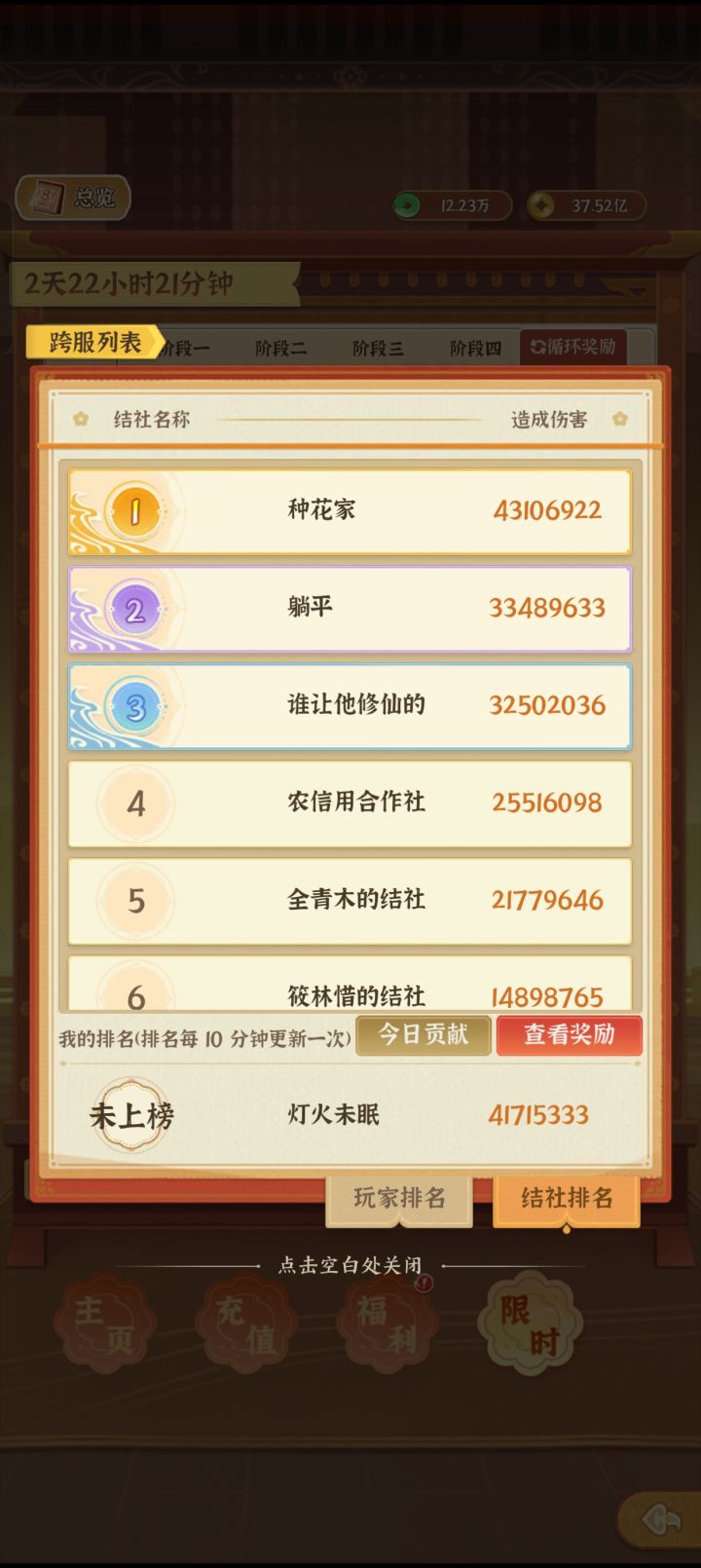
Task: Click the snail icon in bottom-right corner
Action: pos(661,1520)
